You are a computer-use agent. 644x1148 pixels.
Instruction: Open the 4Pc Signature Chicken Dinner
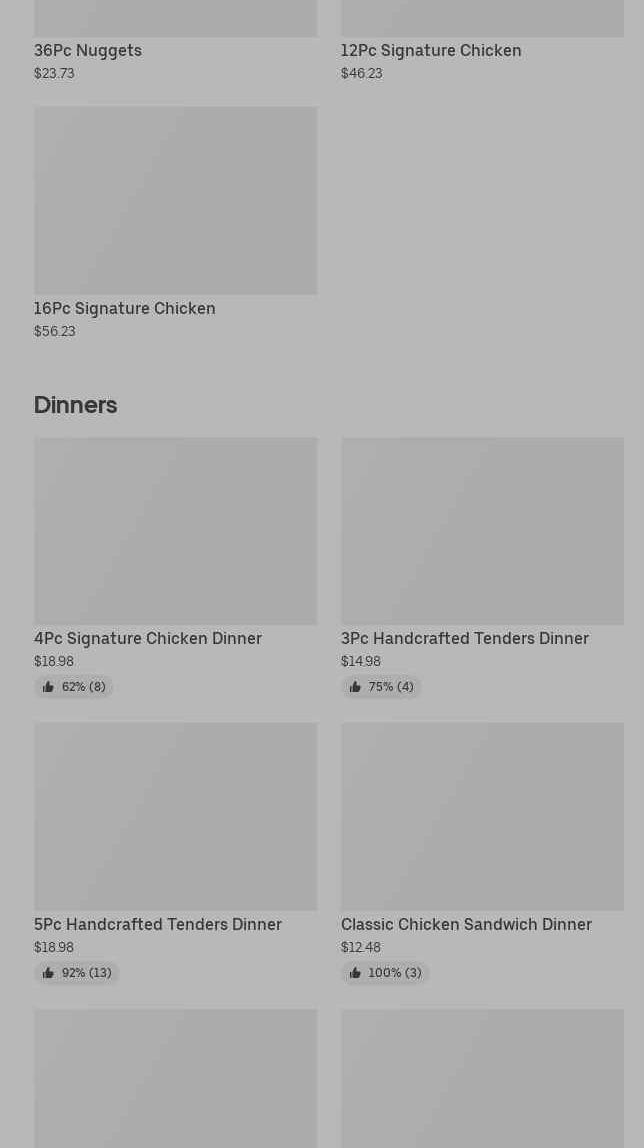[176, 567]
